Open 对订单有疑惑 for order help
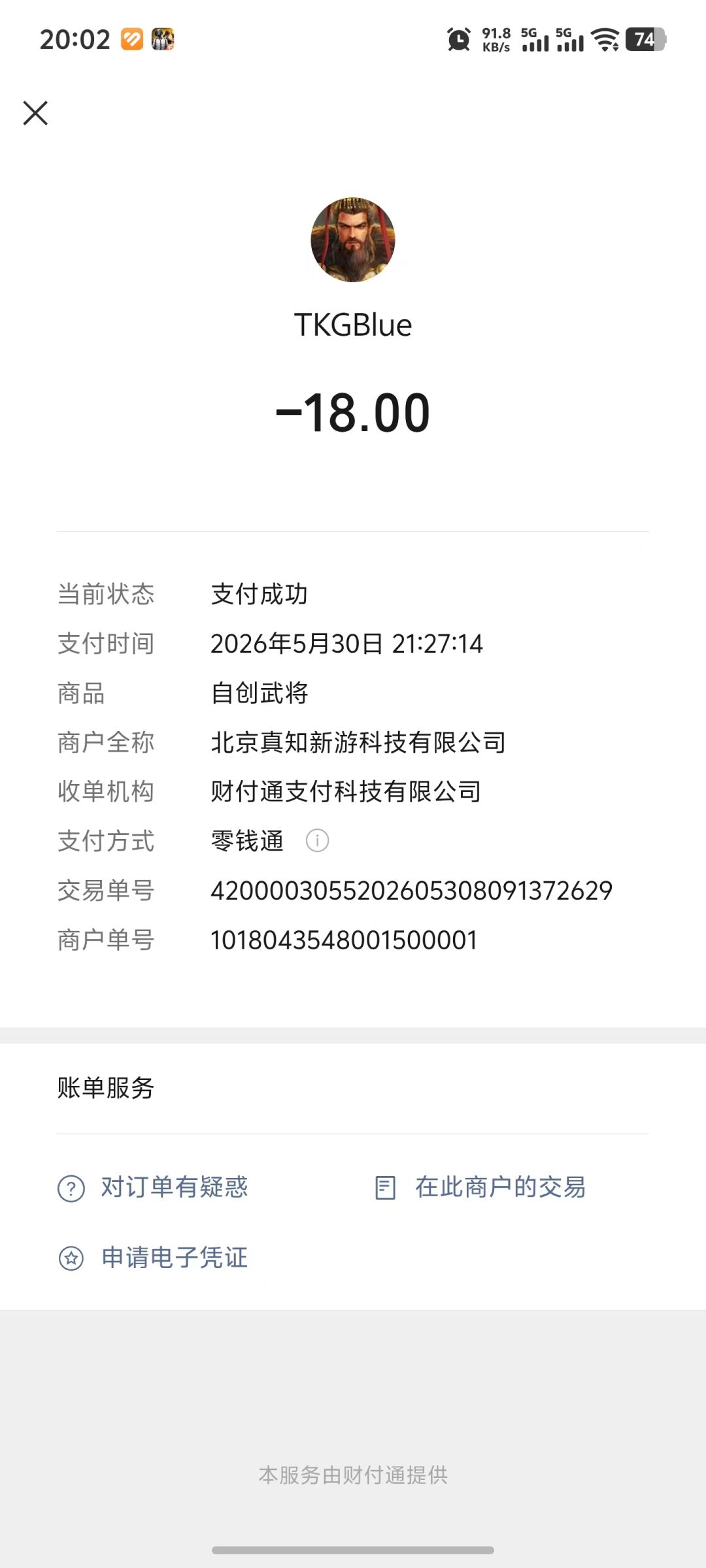706x1568 pixels. pyautogui.click(x=153, y=1187)
